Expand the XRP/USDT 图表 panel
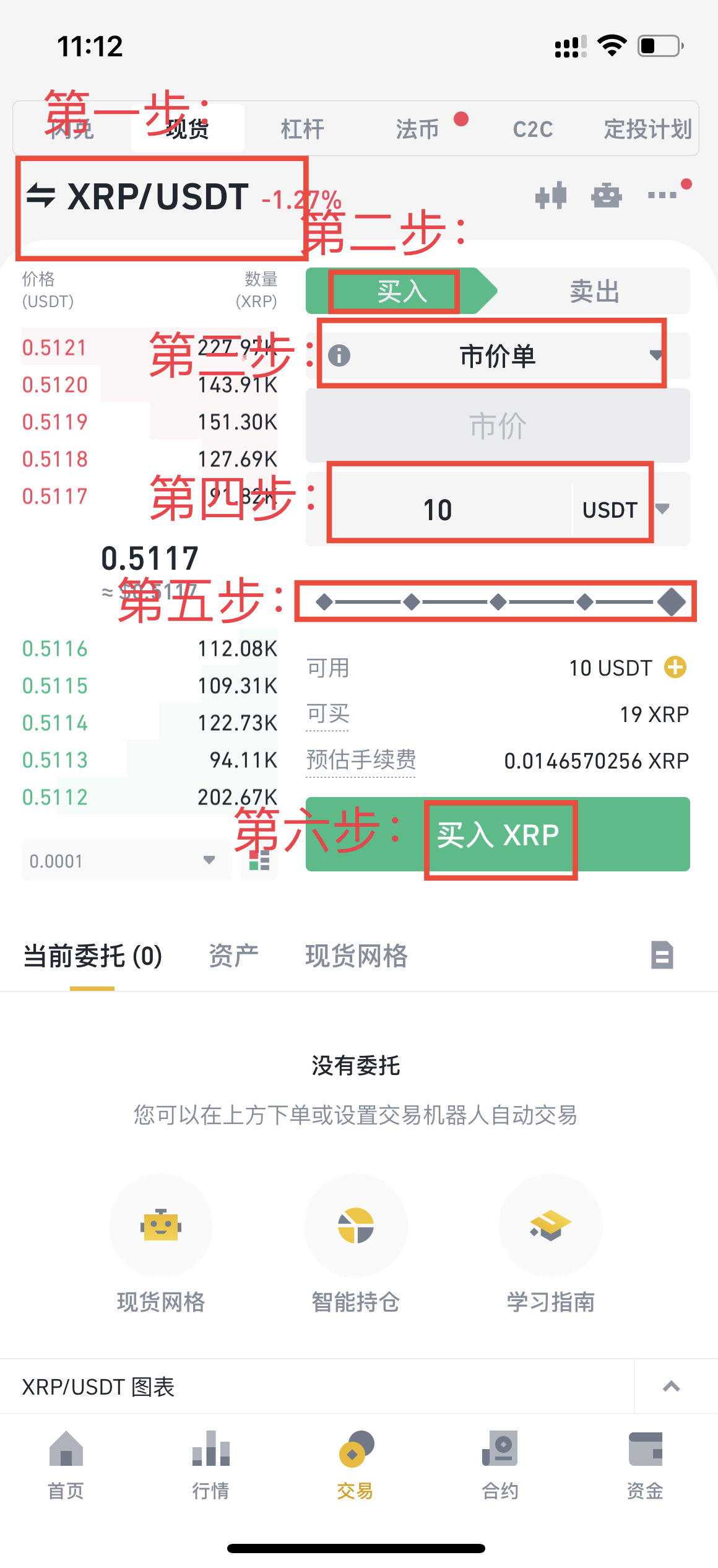This screenshot has height=1568, width=718. click(x=672, y=1387)
